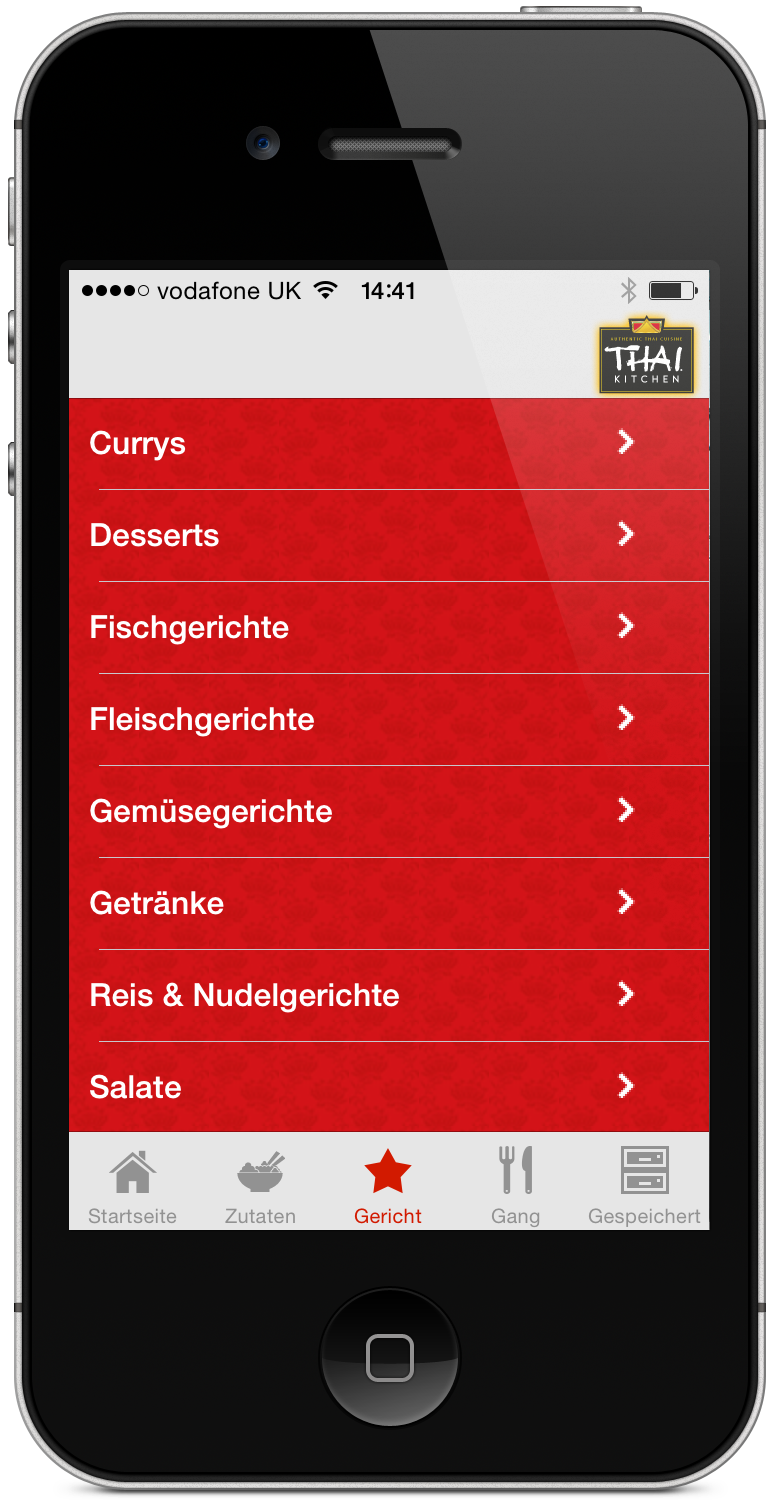The height and width of the screenshot is (1500, 774).
Task: Open the Getränke category
Action: click(x=388, y=903)
